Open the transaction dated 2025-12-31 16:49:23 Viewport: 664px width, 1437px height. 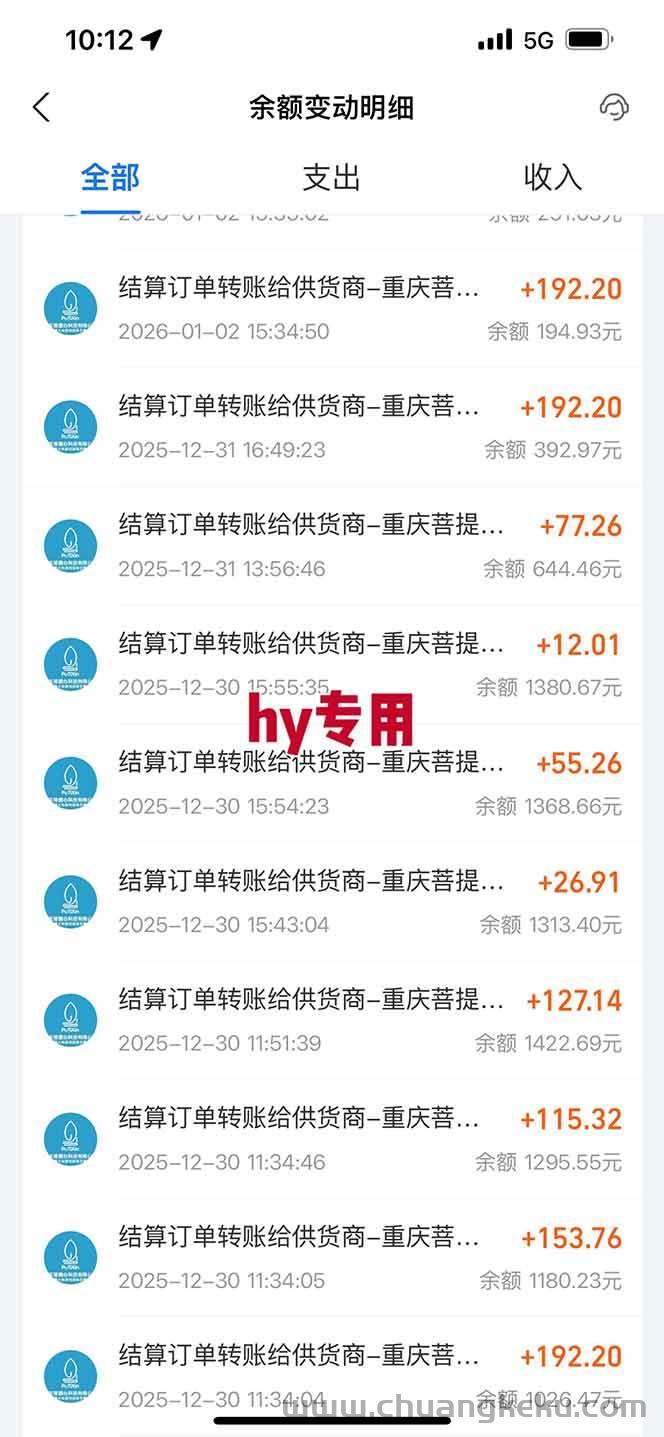pyautogui.click(x=332, y=427)
